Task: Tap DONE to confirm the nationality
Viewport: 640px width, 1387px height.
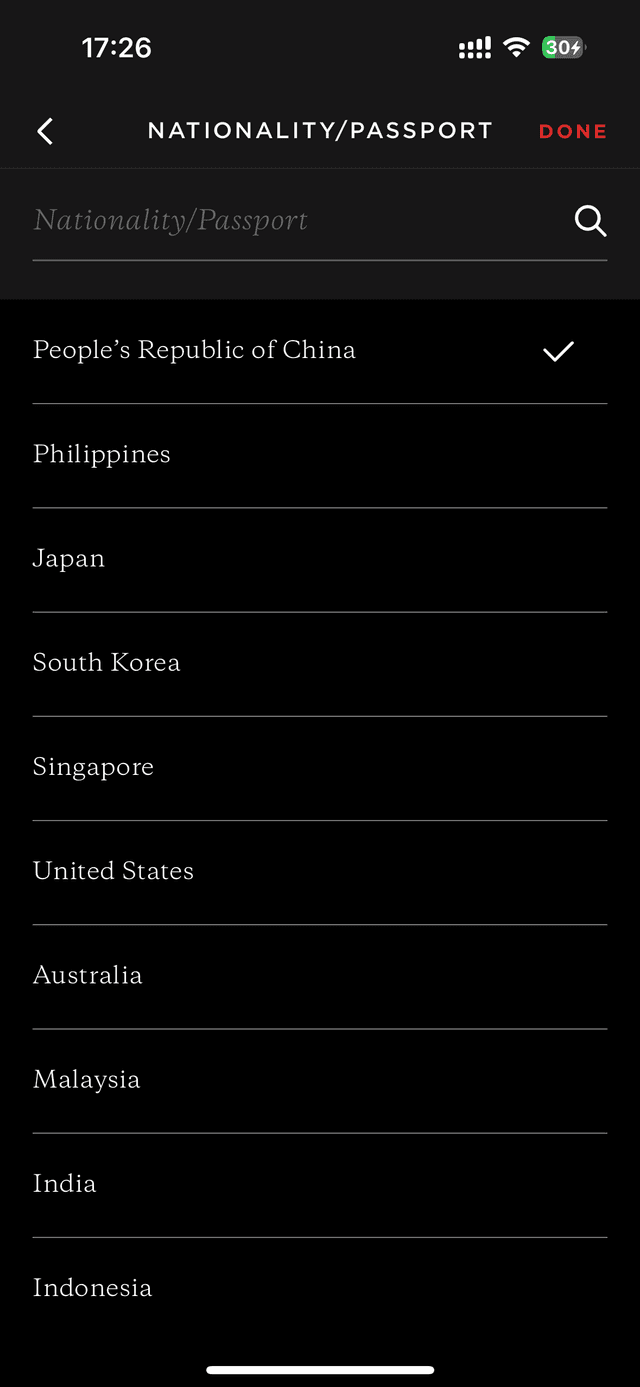Action: (572, 131)
